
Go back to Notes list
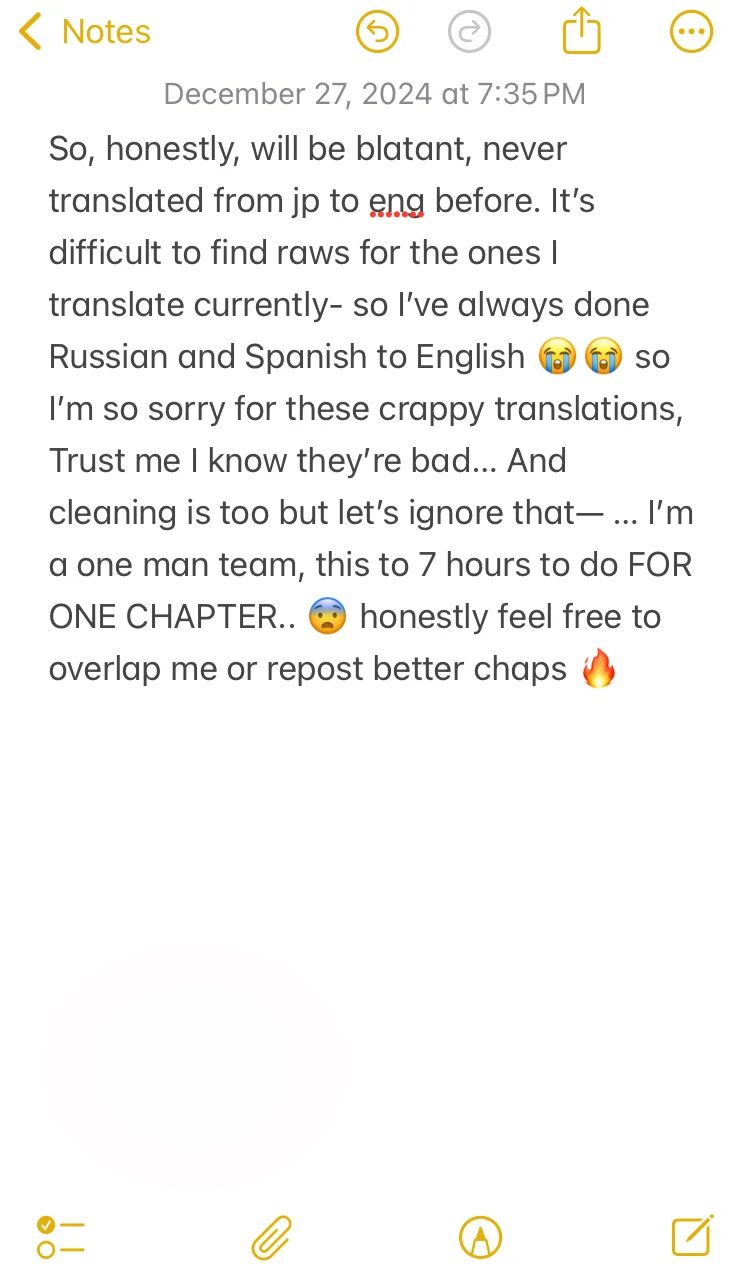coord(84,32)
